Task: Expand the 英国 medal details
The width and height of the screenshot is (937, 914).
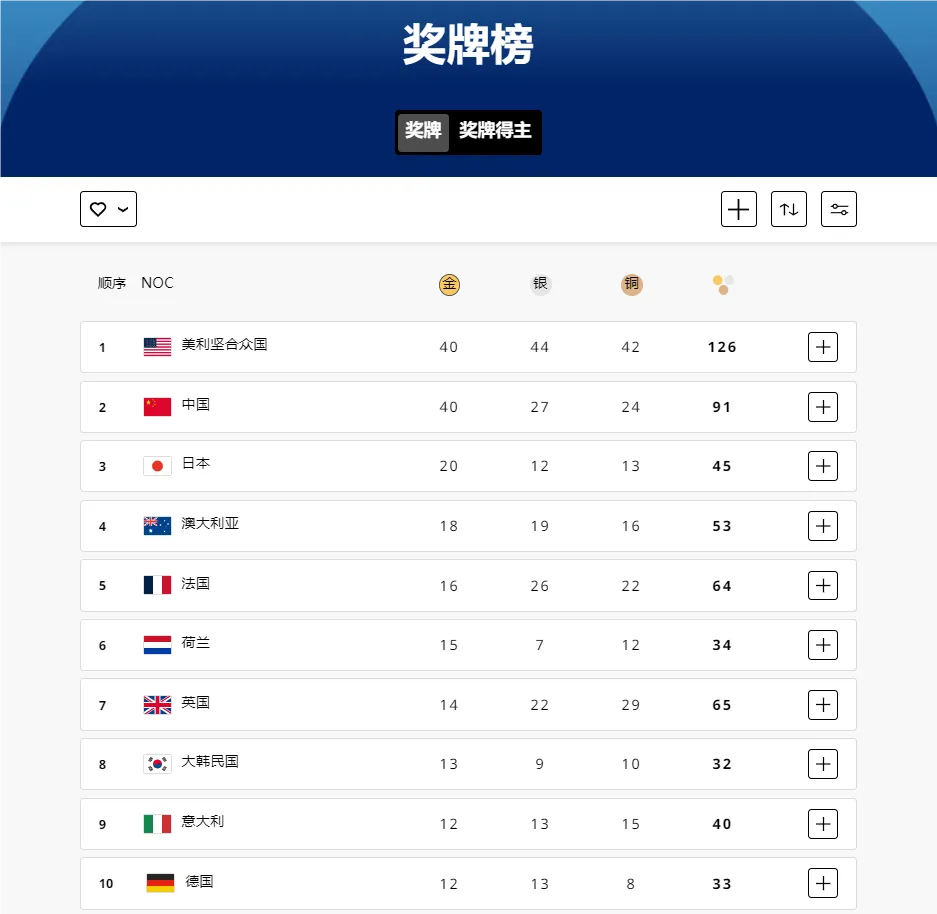Action: click(823, 705)
